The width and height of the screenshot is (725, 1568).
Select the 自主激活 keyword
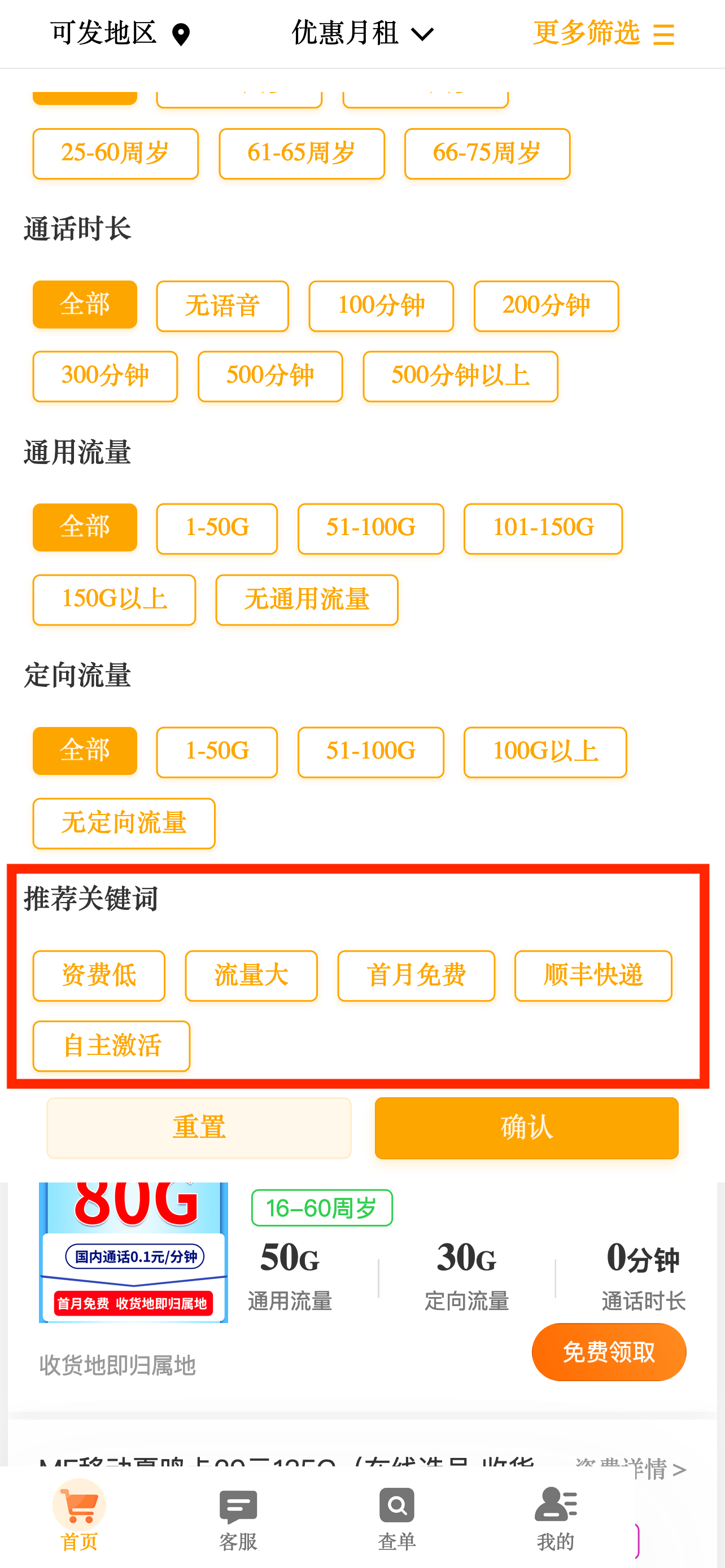pos(111,1046)
